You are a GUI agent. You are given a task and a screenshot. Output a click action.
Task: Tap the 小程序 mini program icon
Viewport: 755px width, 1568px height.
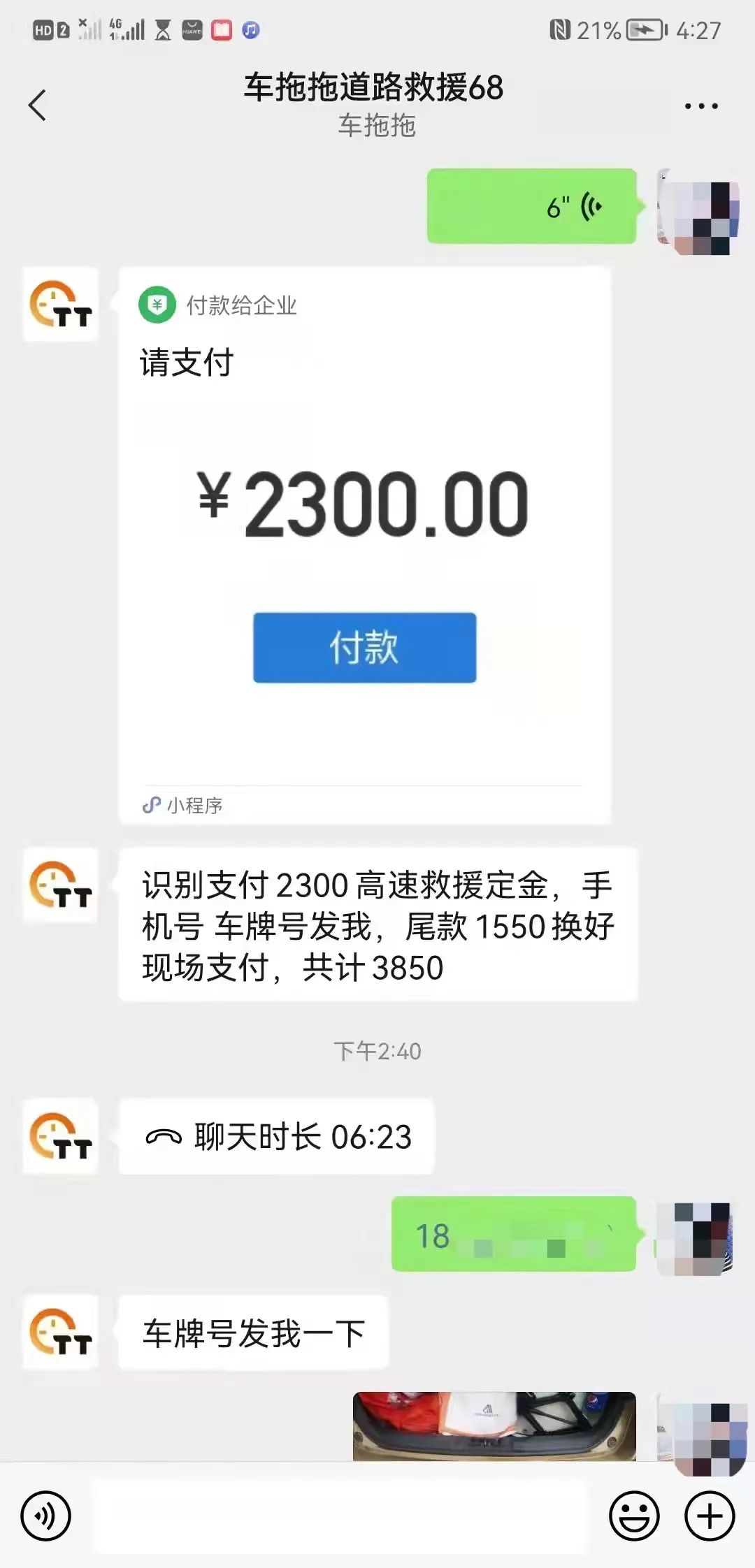149,805
